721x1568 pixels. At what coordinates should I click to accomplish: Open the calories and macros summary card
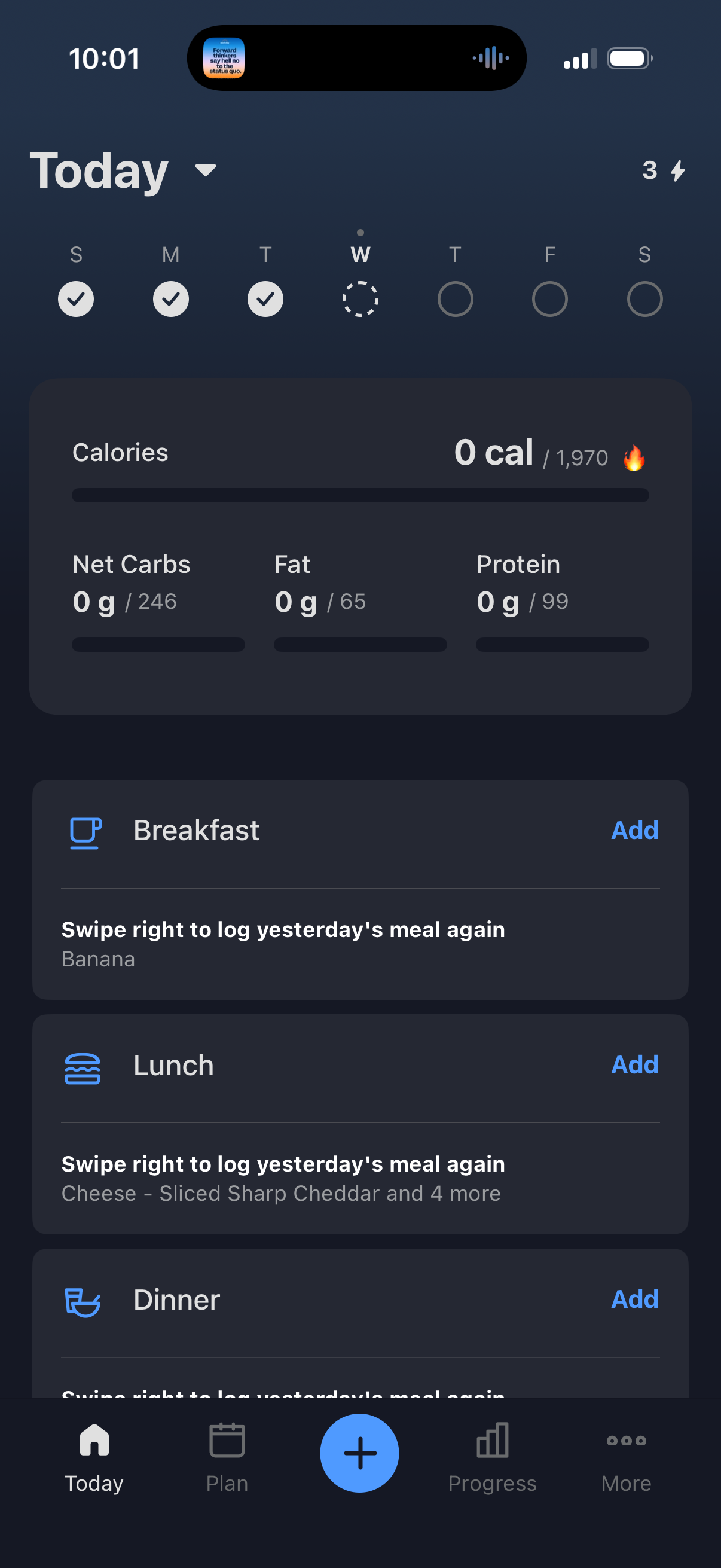click(360, 546)
